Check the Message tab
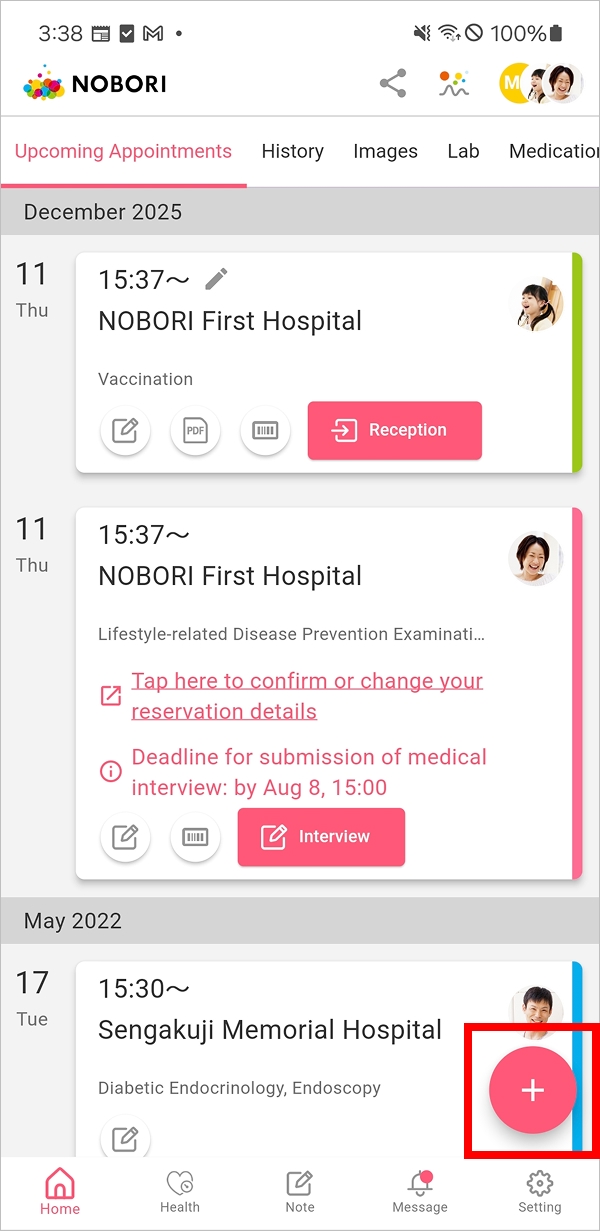Screen dimensions: 600x1231 click(420, 1192)
